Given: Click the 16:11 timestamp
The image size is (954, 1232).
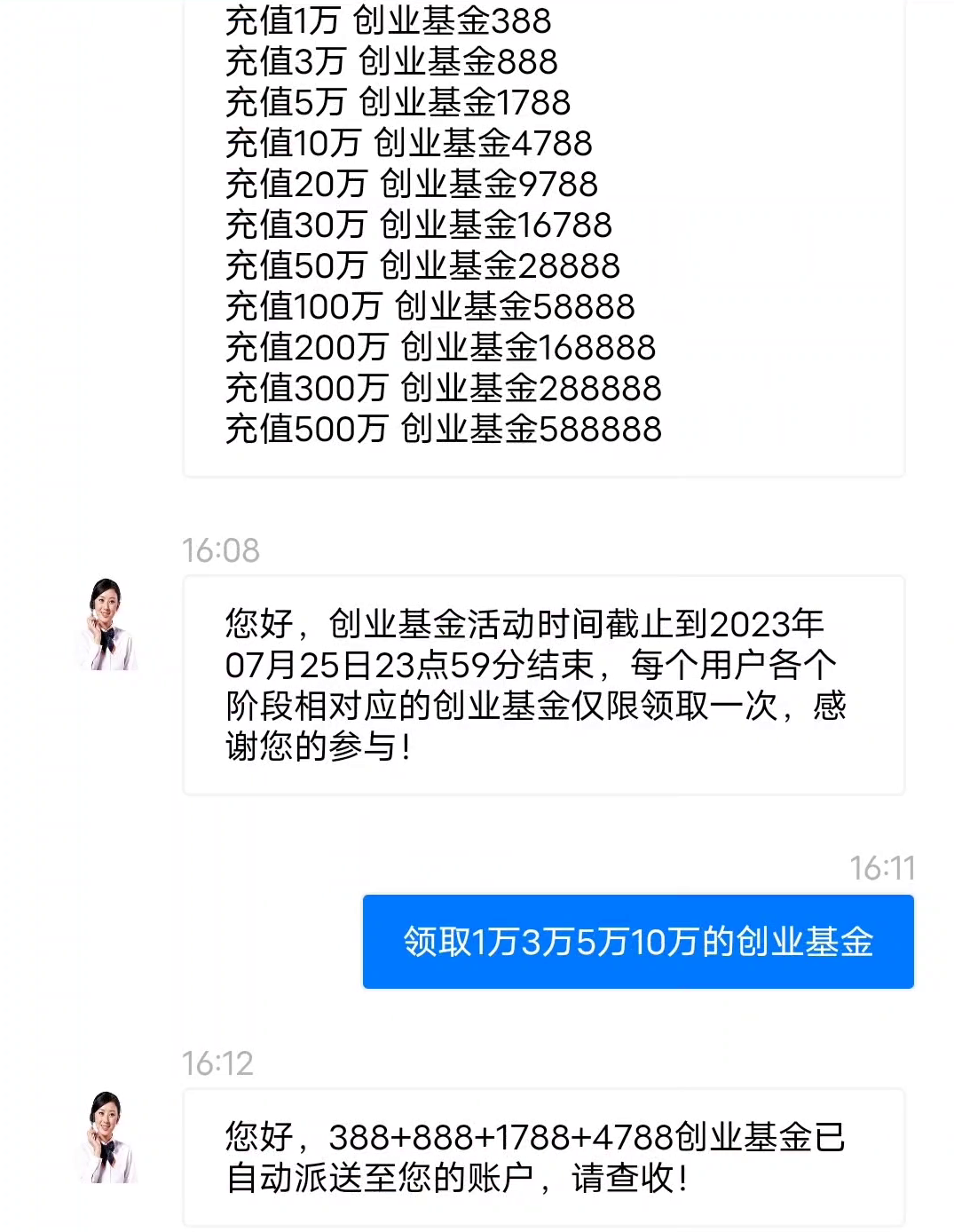Looking at the screenshot, I should (881, 870).
